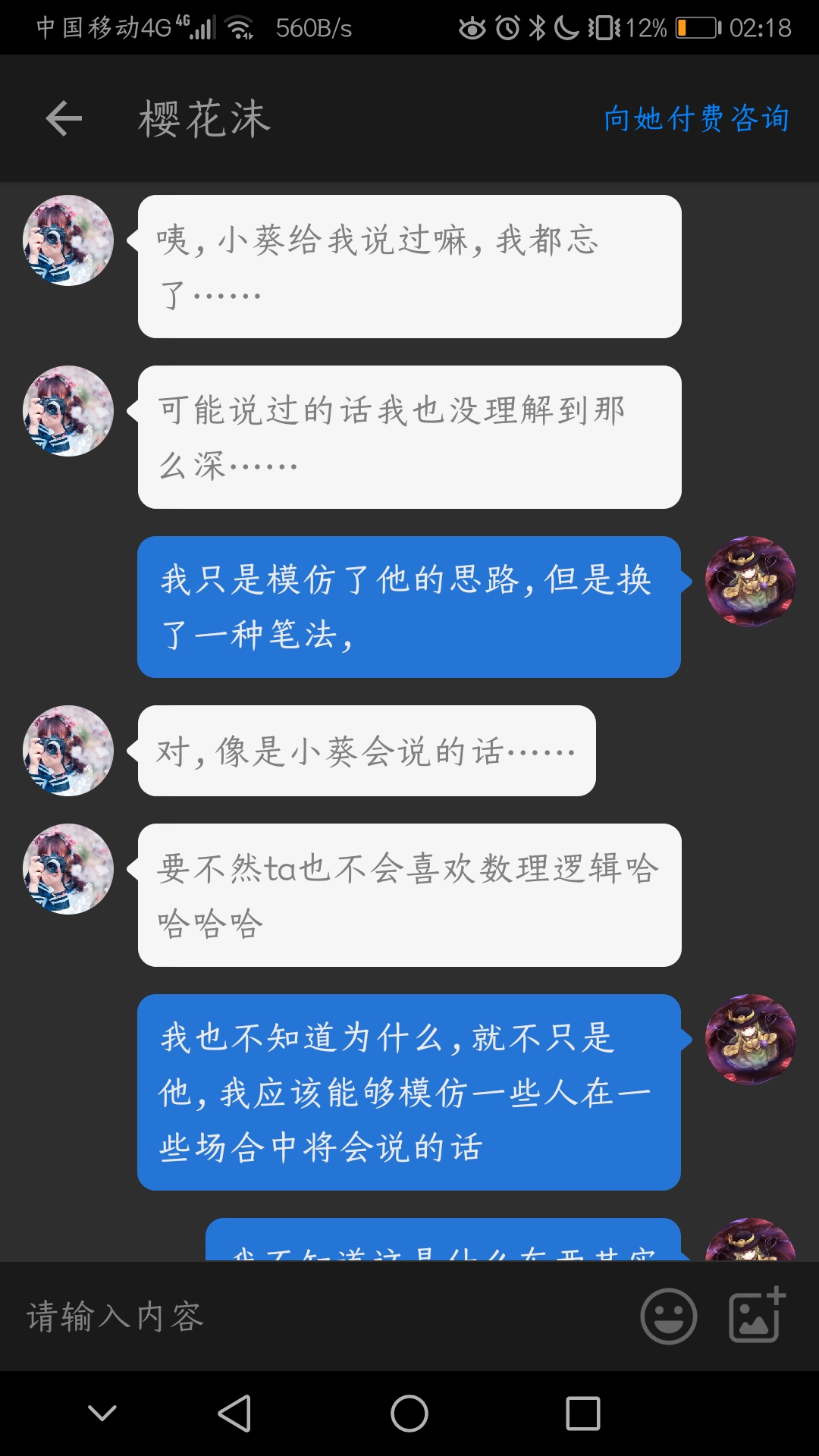The height and width of the screenshot is (1456, 819).
Task: Tap the system home button
Action: click(x=409, y=1414)
